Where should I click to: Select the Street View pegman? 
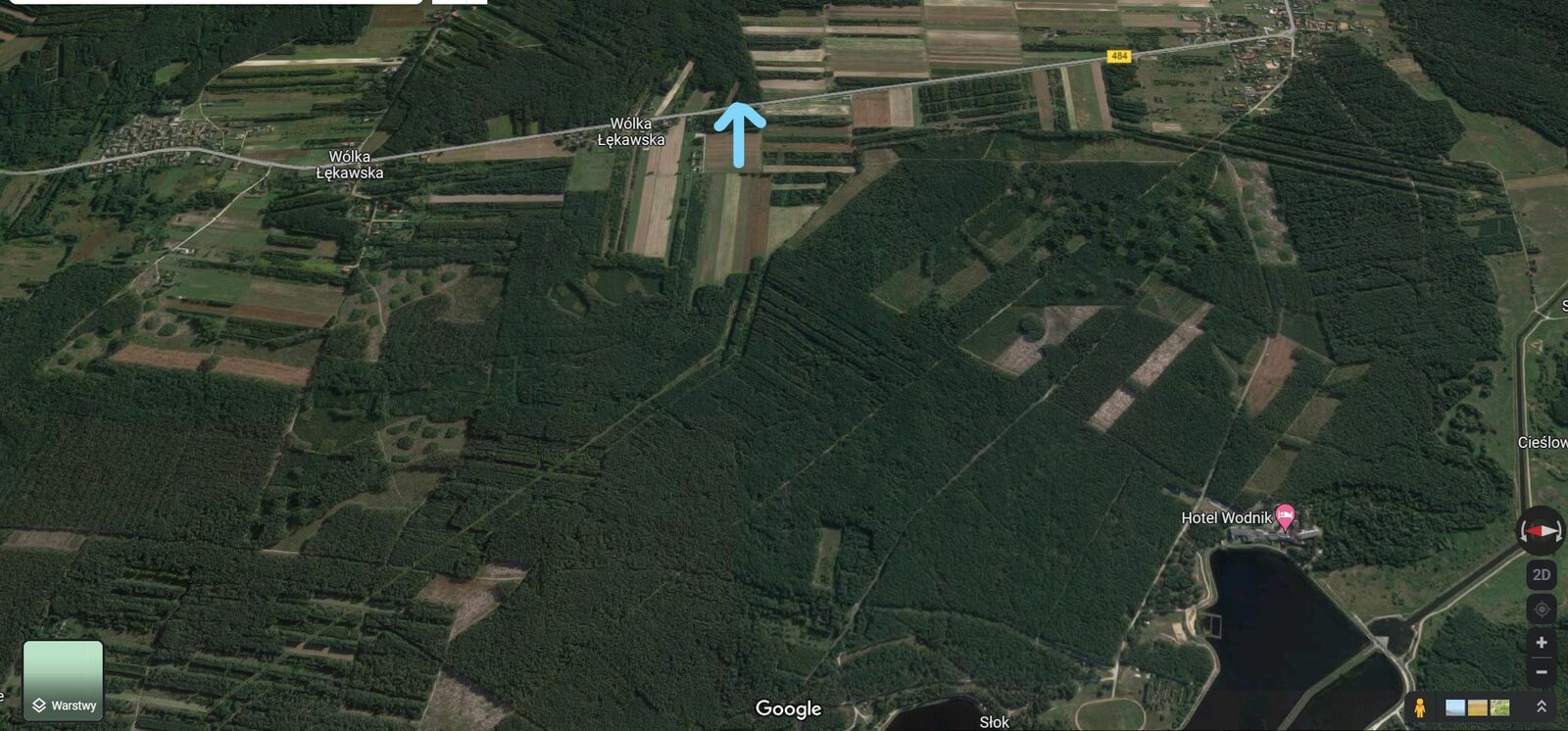[1419, 707]
